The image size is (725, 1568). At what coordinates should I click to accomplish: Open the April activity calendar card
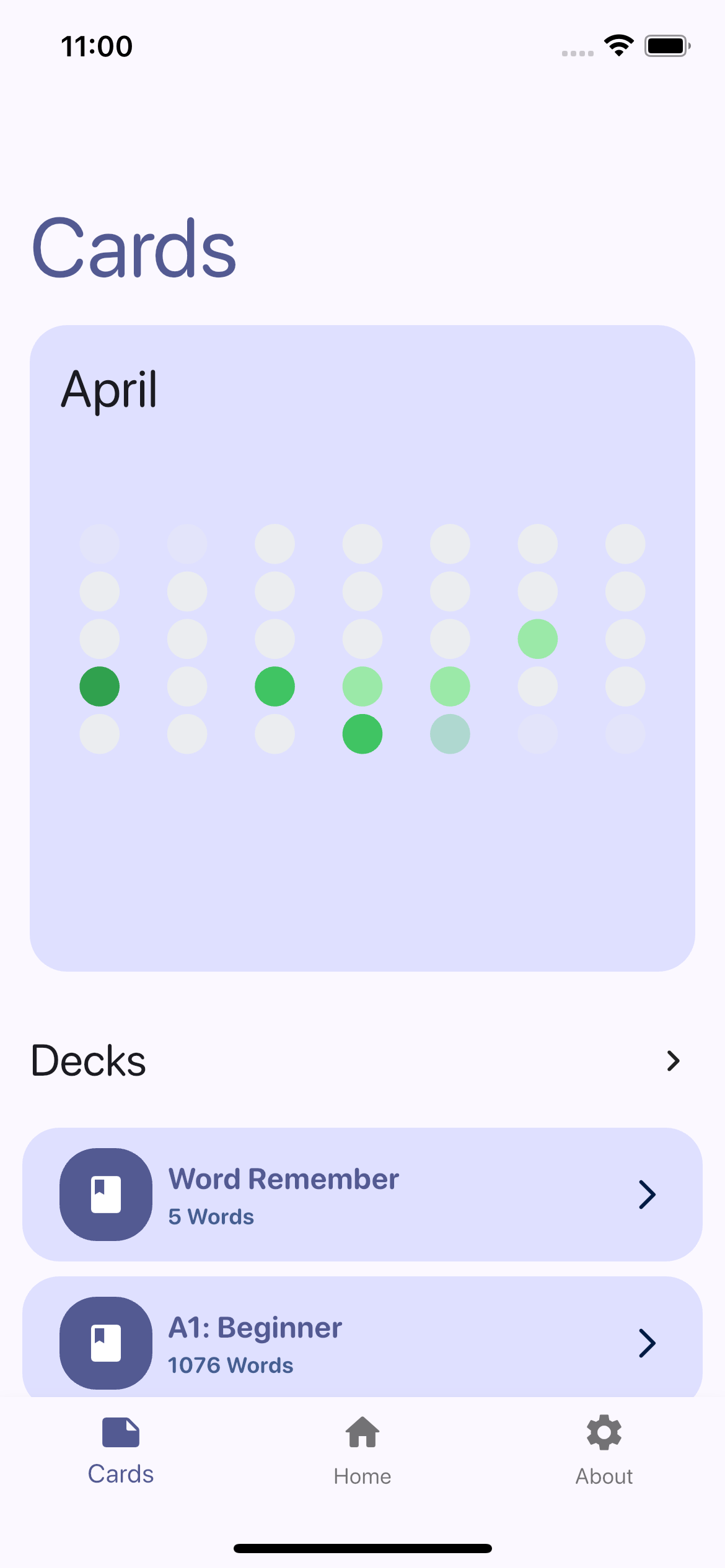[x=362, y=647]
